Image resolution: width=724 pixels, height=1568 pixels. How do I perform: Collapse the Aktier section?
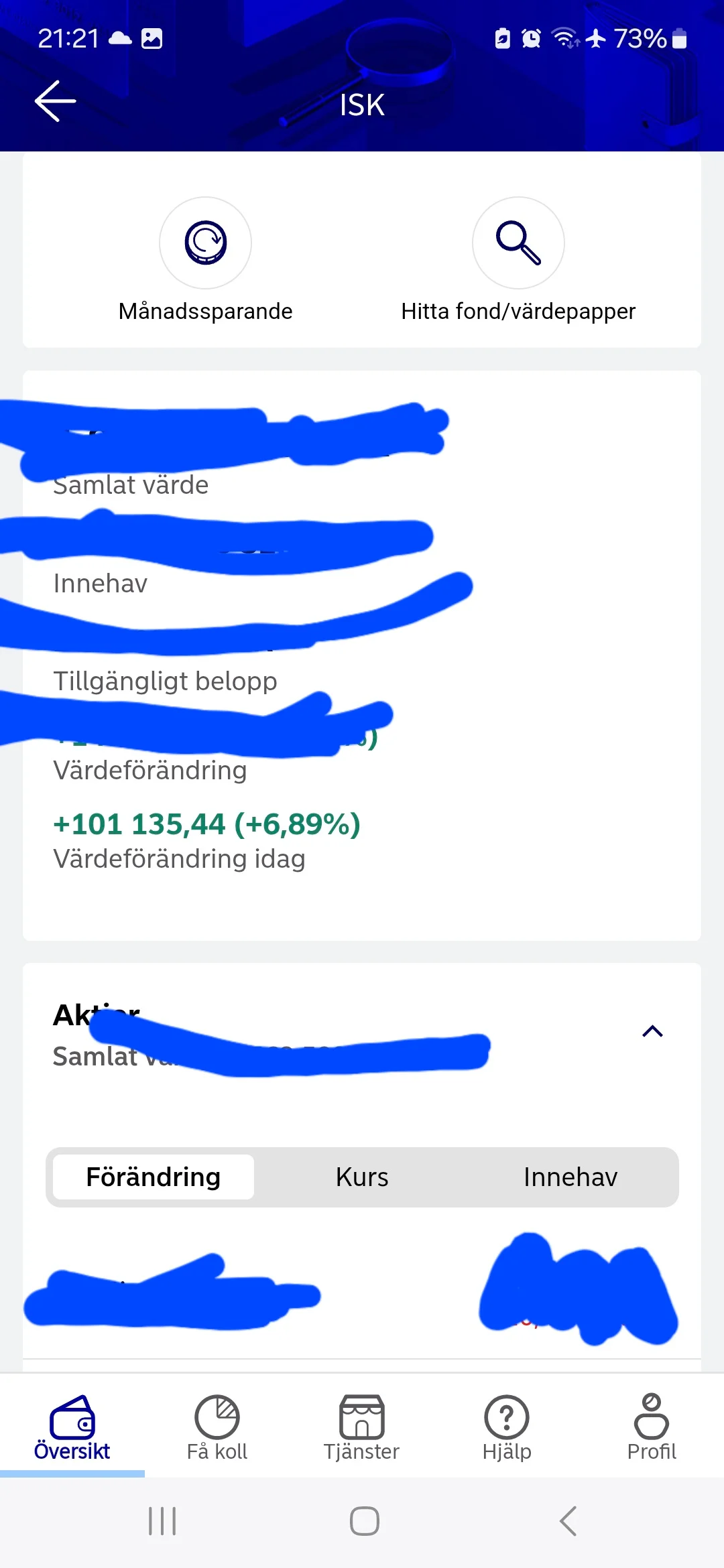pyautogui.click(x=652, y=1031)
